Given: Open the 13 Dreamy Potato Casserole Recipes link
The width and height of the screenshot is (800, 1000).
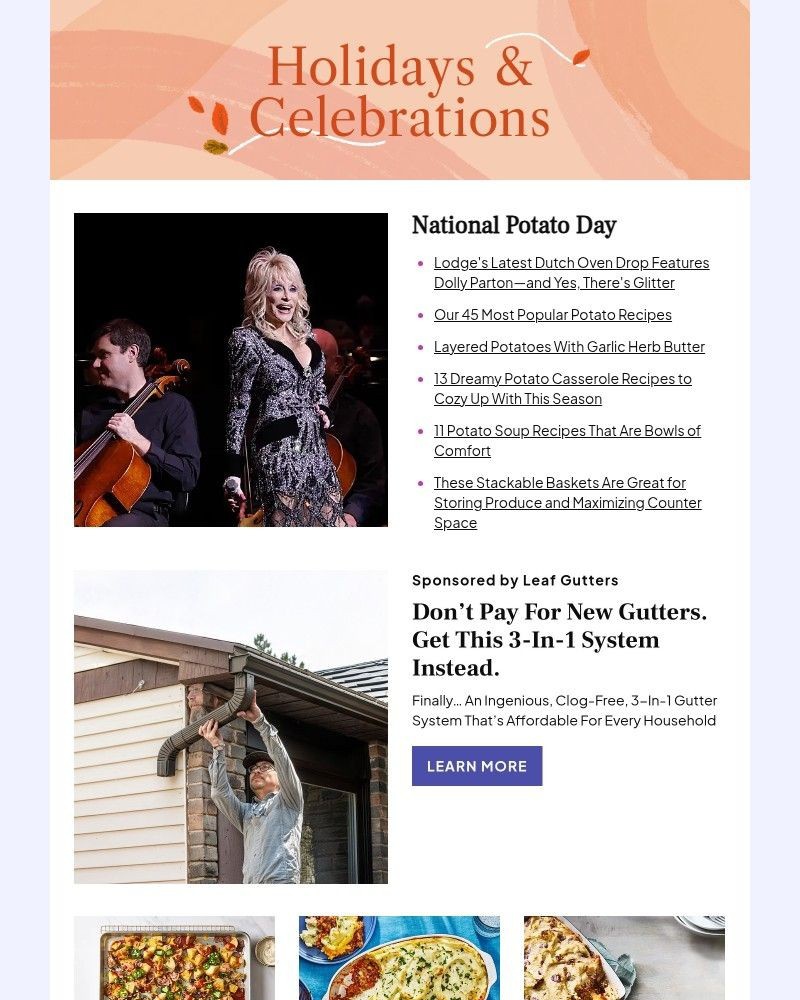Looking at the screenshot, I should coord(562,388).
